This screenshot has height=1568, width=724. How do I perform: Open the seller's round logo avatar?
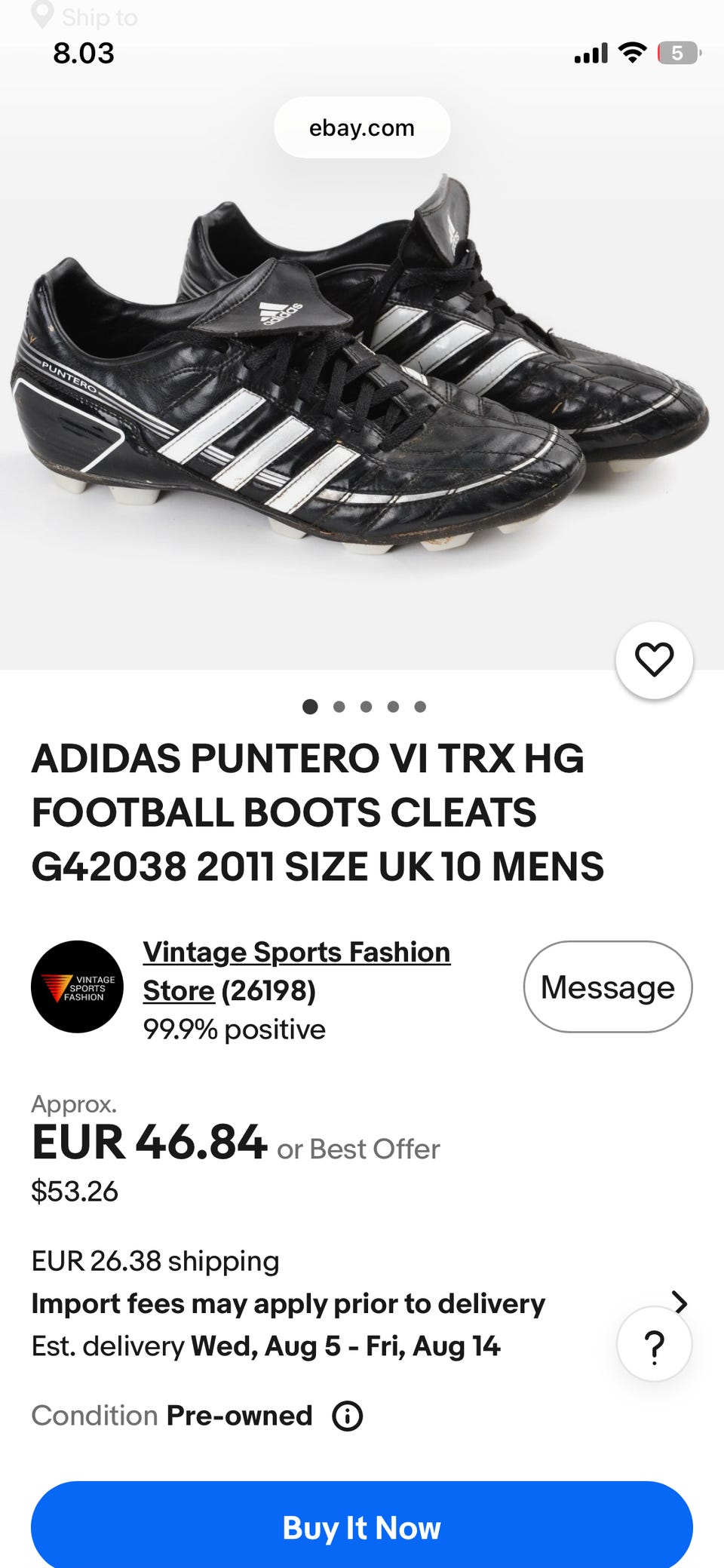point(77,987)
